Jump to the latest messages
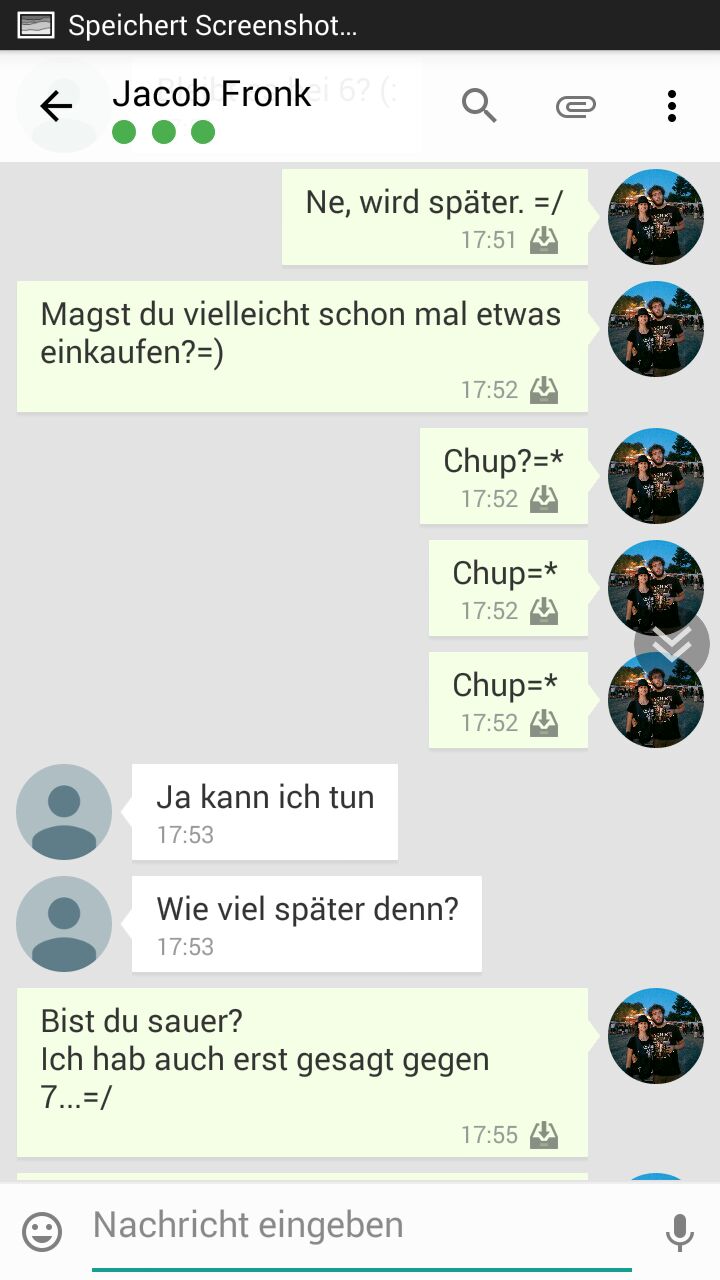 pos(671,645)
